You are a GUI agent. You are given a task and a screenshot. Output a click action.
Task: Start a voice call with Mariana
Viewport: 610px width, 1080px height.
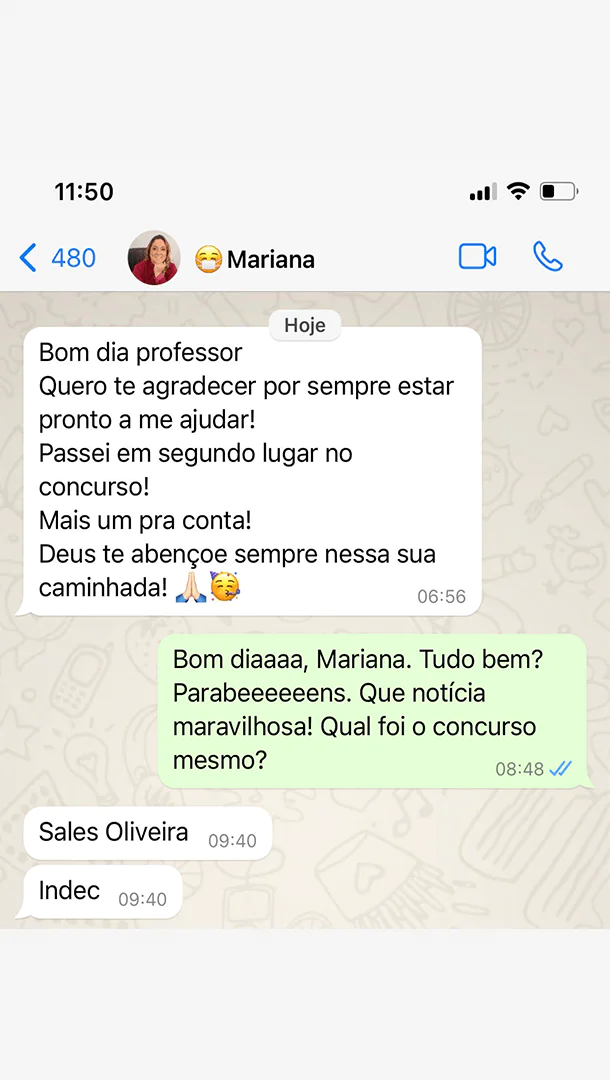click(x=548, y=257)
